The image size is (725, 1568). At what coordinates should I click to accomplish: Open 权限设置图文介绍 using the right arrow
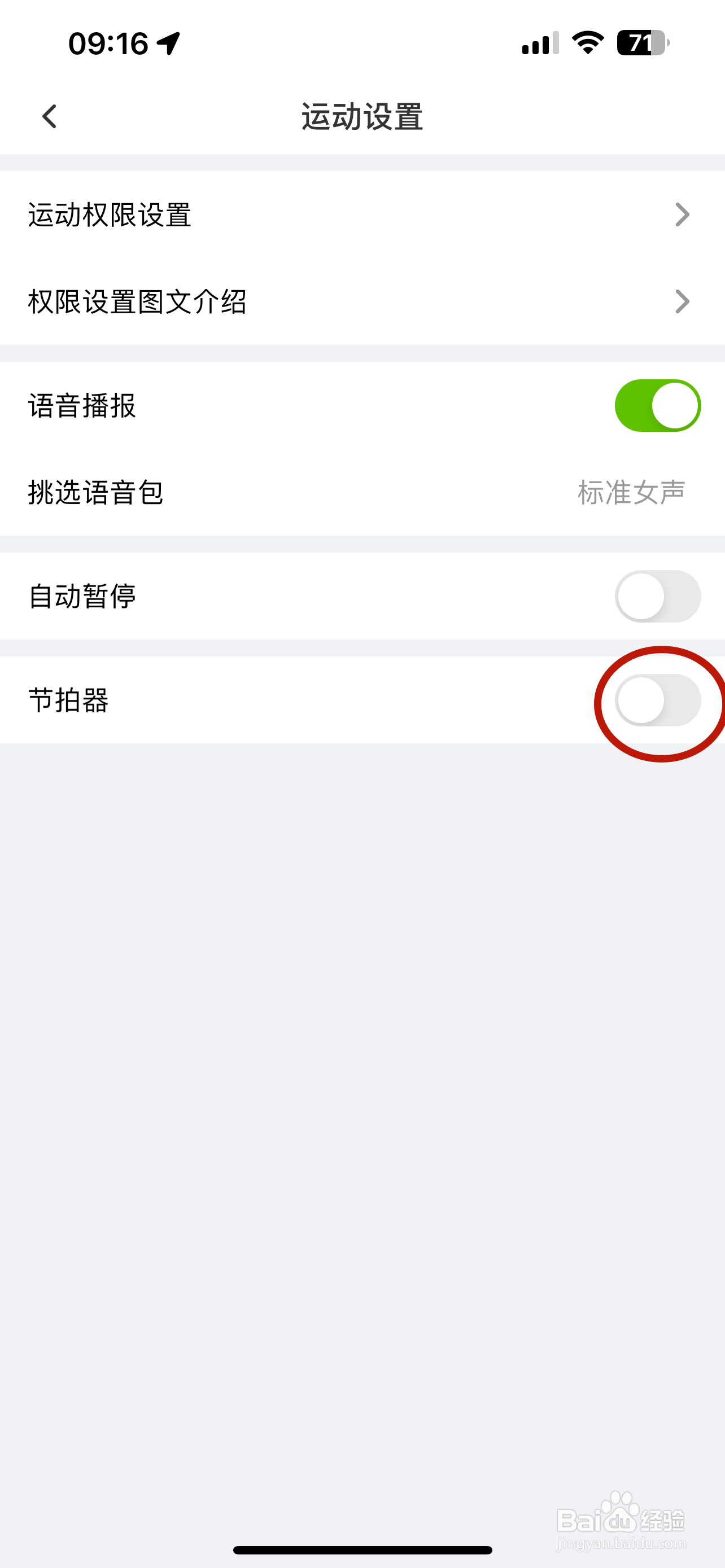click(682, 301)
